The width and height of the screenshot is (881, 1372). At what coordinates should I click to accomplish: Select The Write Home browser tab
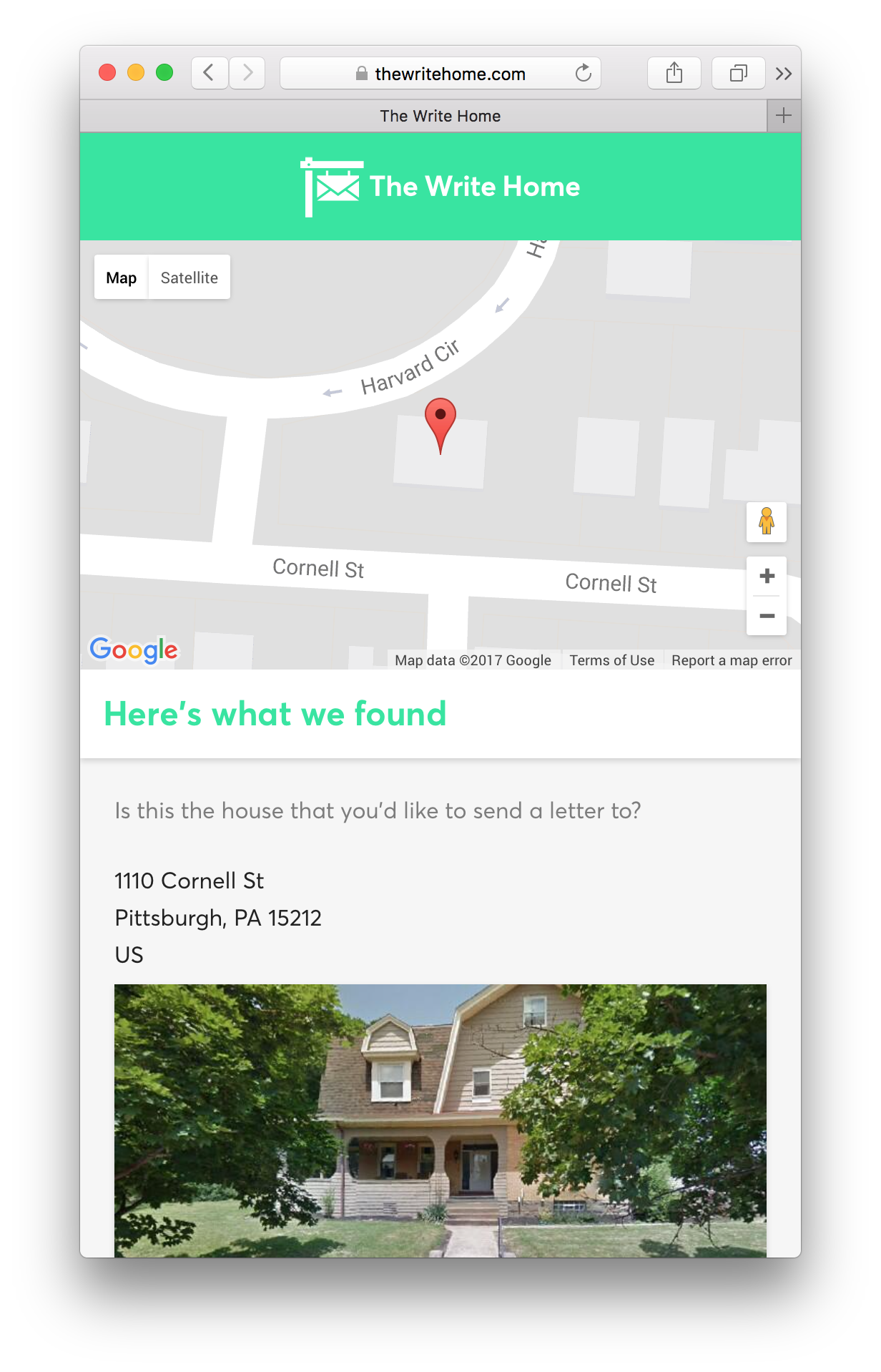click(440, 115)
